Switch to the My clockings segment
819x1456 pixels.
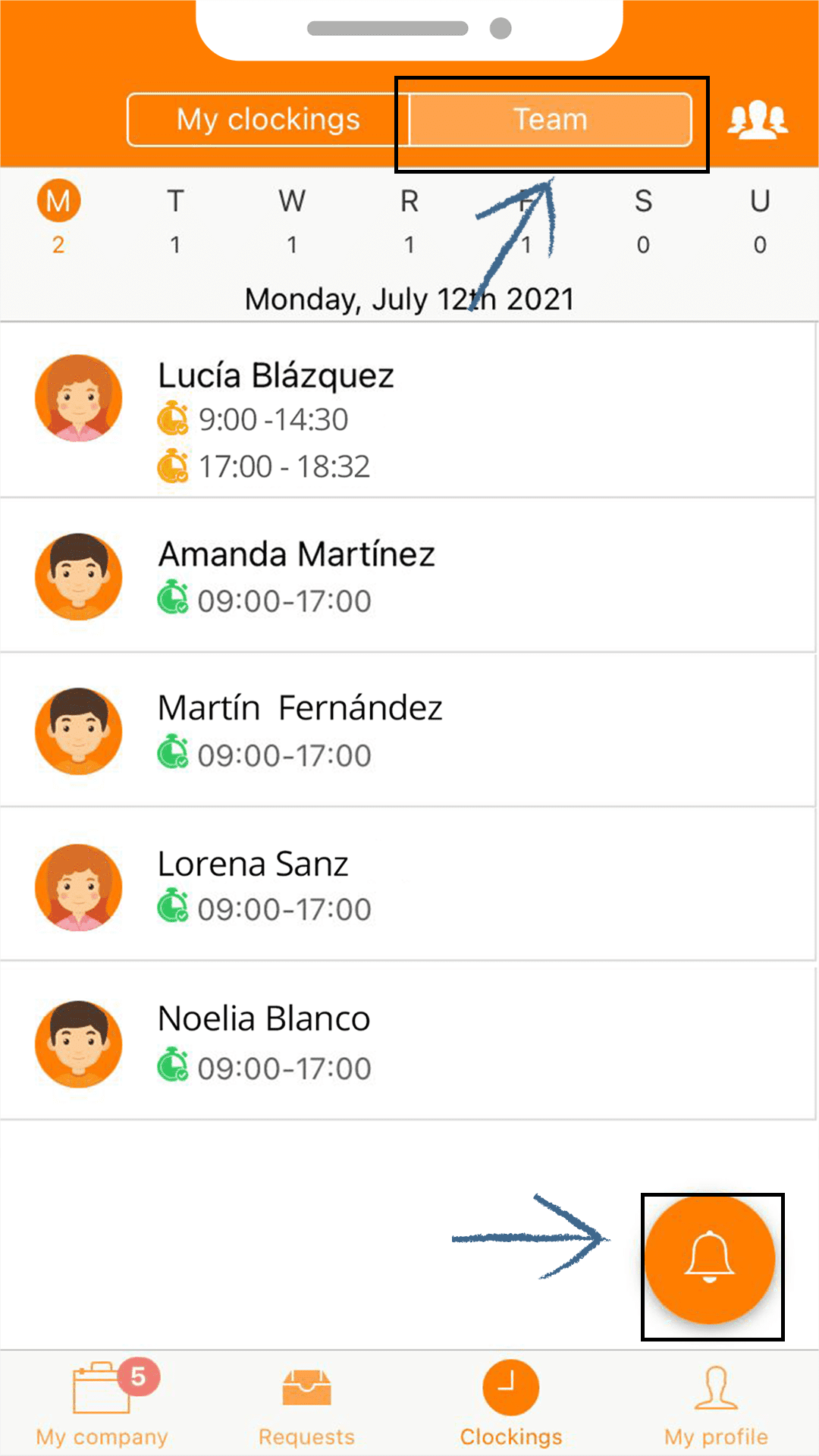268,120
